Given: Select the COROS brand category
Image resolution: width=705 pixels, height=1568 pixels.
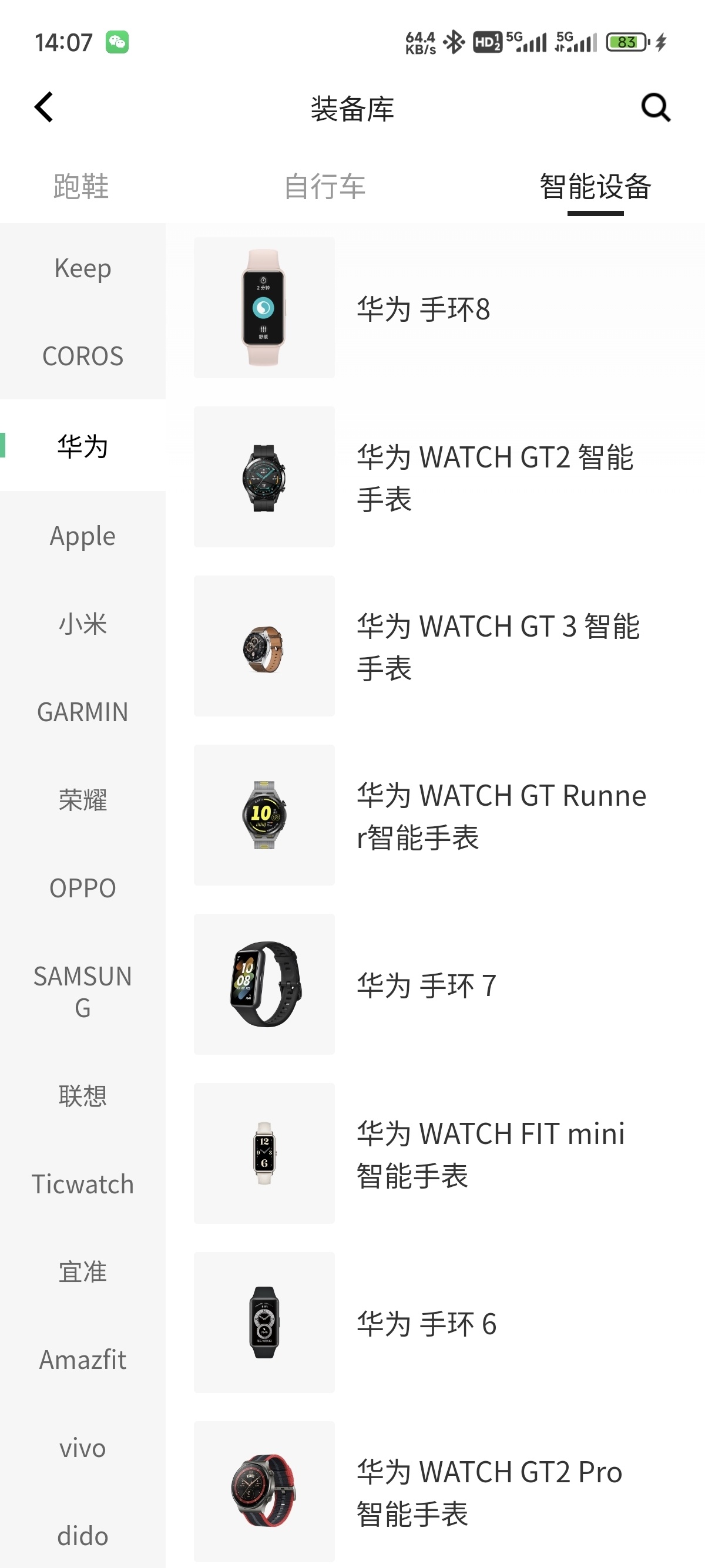Looking at the screenshot, I should pos(83,356).
